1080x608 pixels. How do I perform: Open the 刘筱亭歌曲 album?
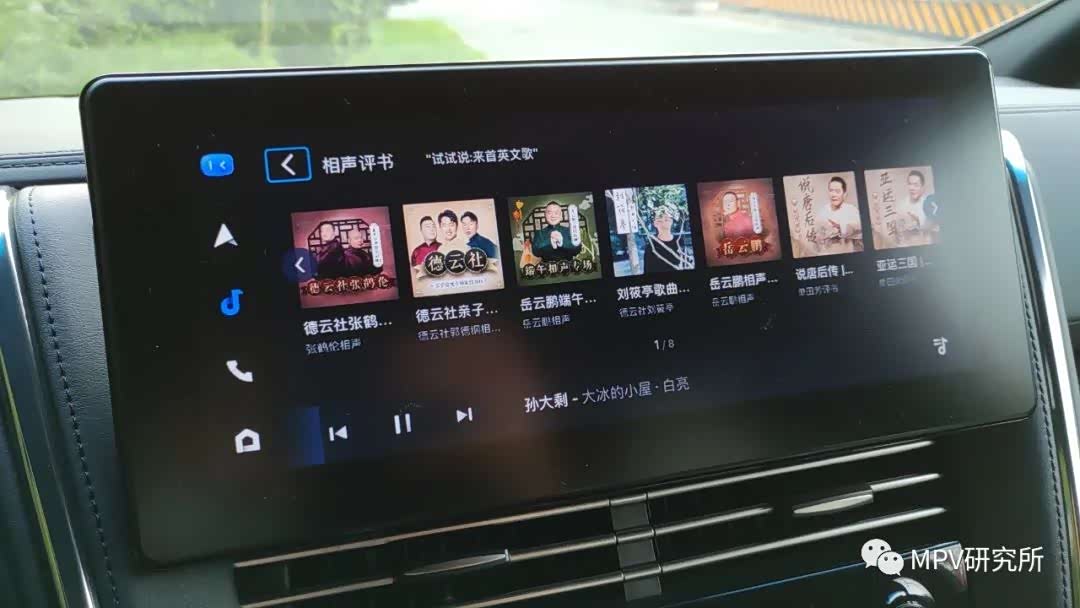click(649, 231)
